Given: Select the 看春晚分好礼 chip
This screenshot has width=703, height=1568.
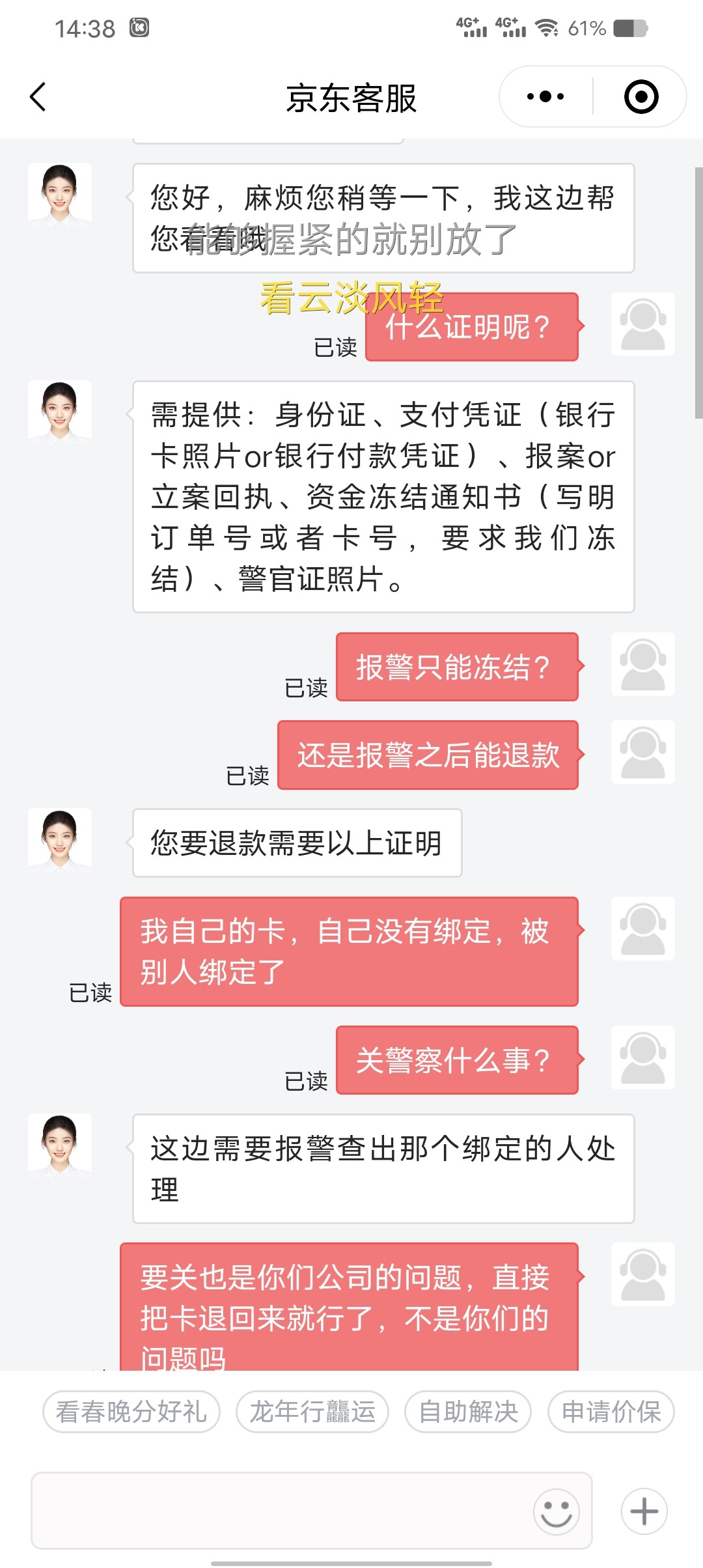Looking at the screenshot, I should pyautogui.click(x=131, y=1412).
